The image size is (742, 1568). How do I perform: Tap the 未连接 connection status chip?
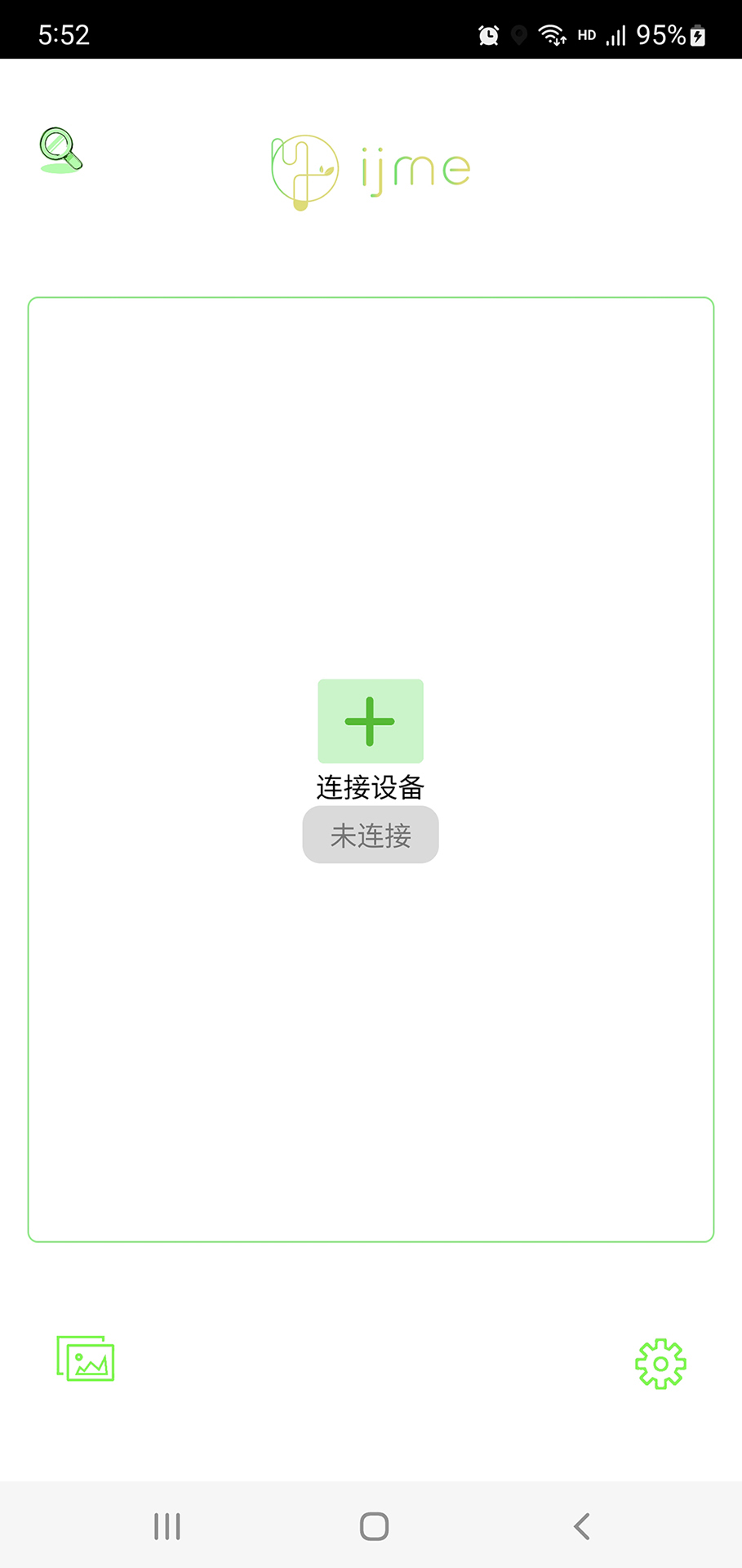pyautogui.click(x=370, y=835)
